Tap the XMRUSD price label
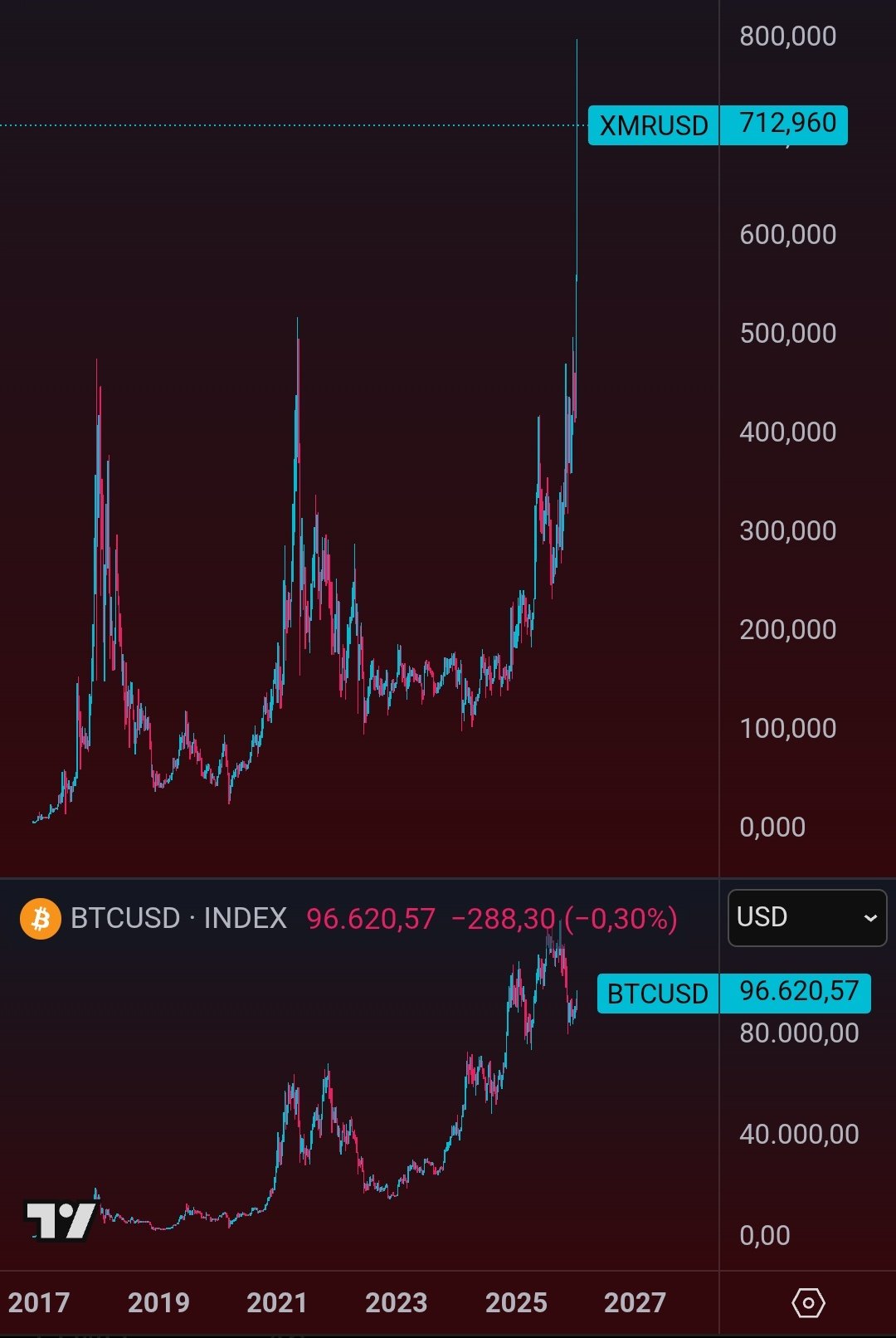 [x=718, y=125]
